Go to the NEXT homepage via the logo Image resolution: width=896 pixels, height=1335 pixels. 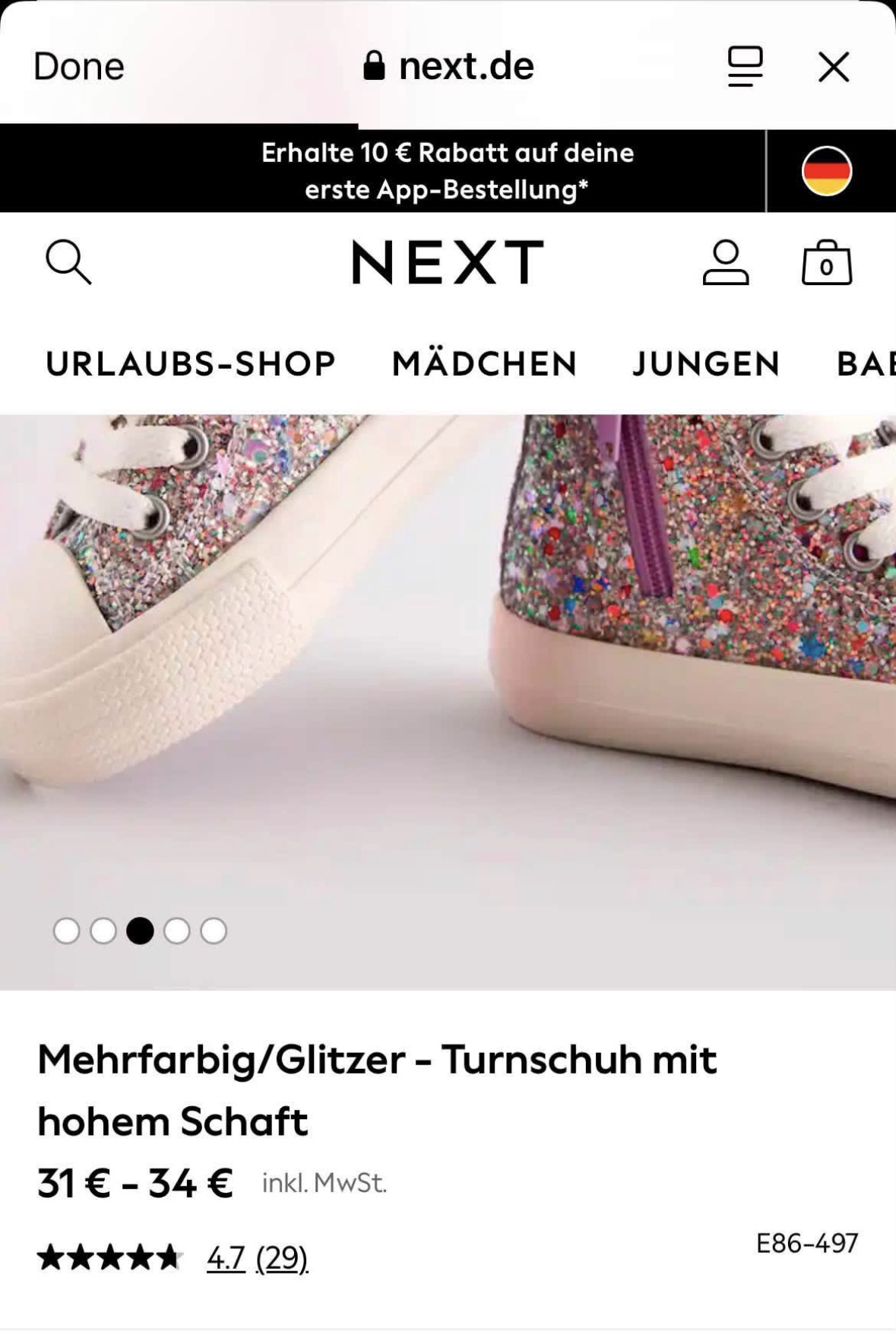tap(448, 262)
